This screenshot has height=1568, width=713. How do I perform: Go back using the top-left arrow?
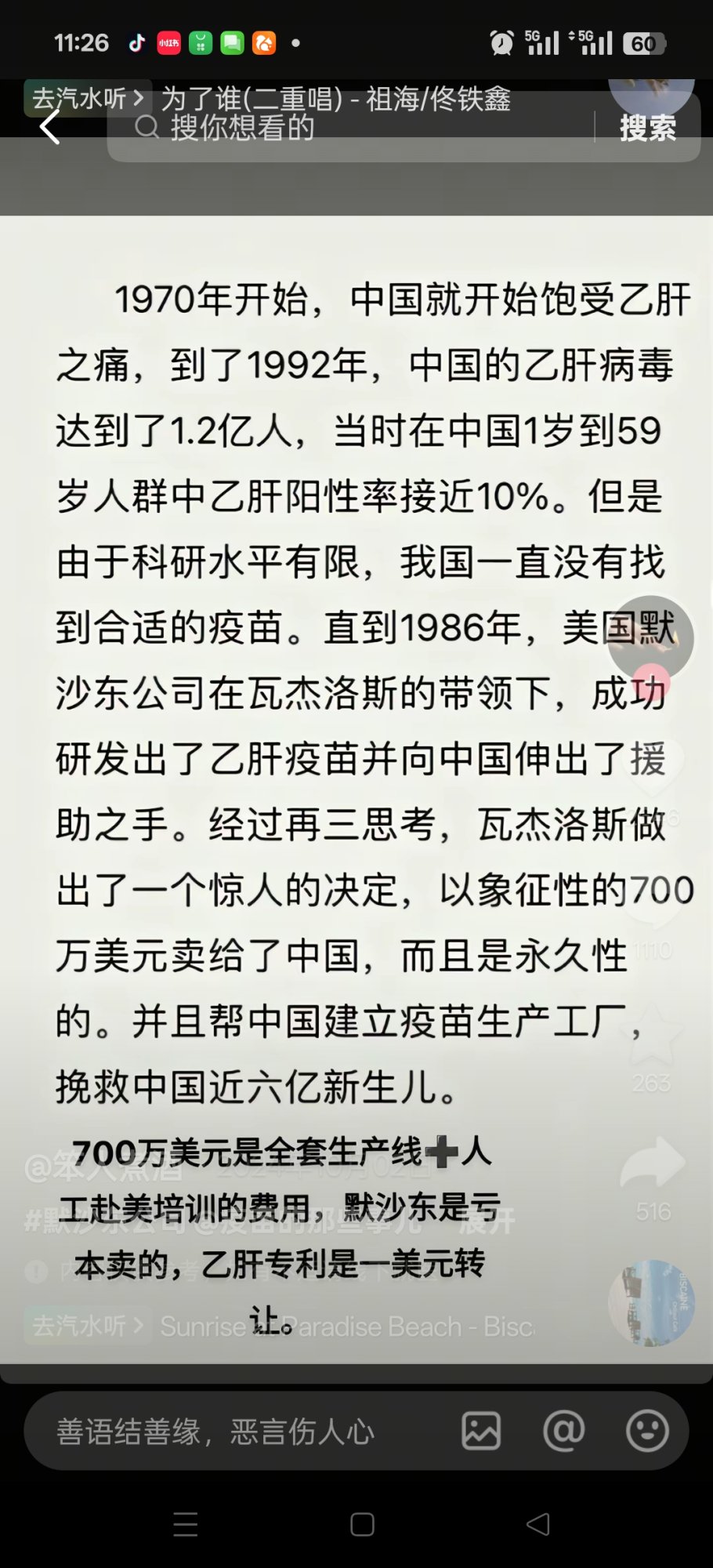49,127
